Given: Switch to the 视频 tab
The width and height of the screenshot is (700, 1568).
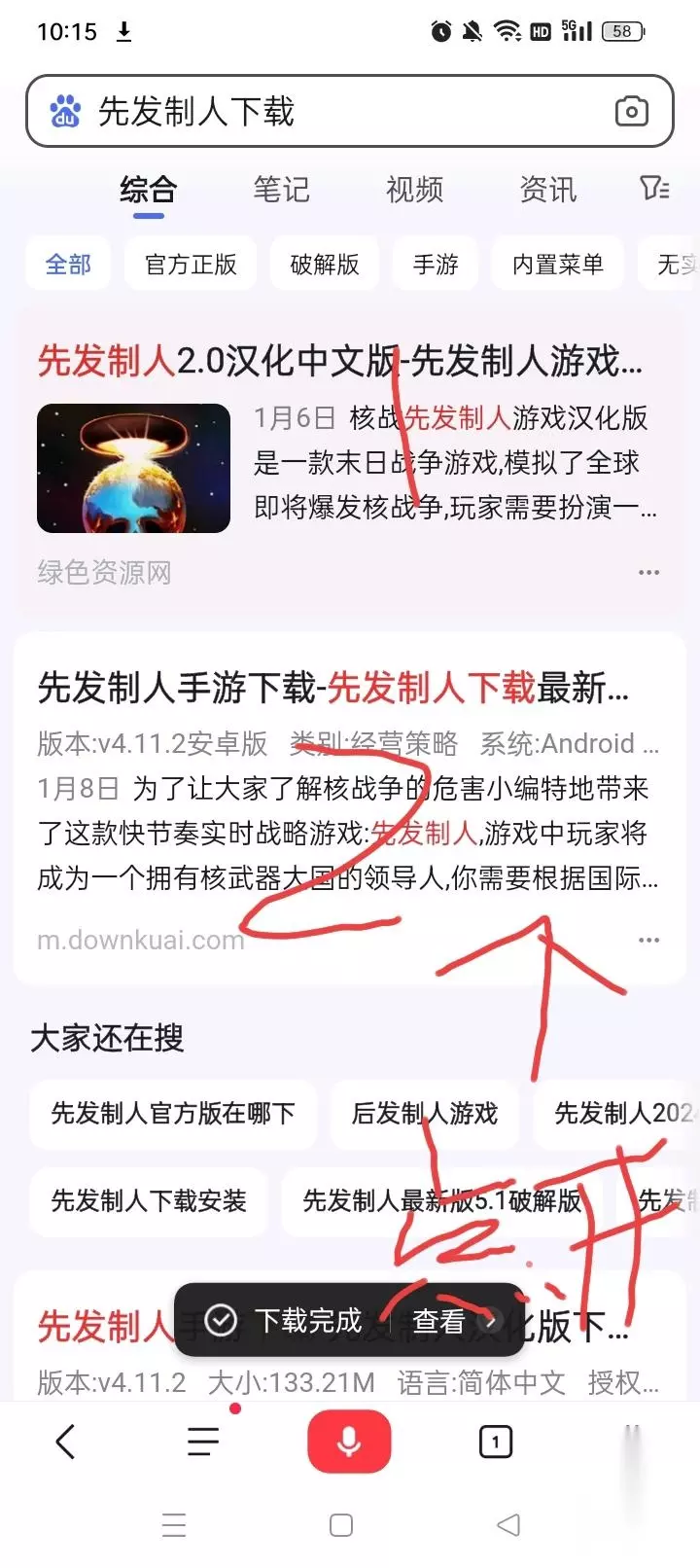Looking at the screenshot, I should point(414,189).
